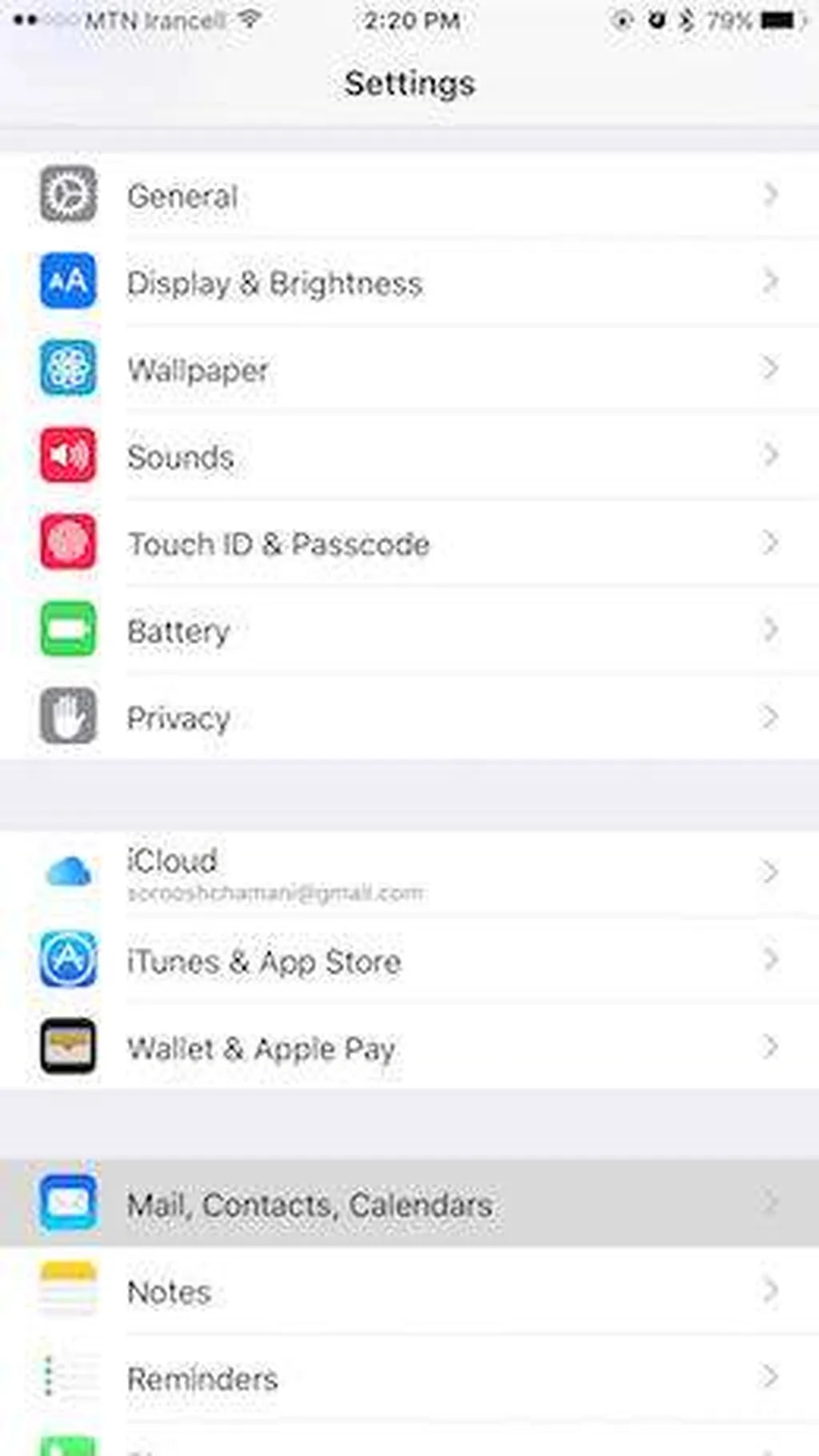Open Mail, Contacts, Calendars

pos(408,1204)
